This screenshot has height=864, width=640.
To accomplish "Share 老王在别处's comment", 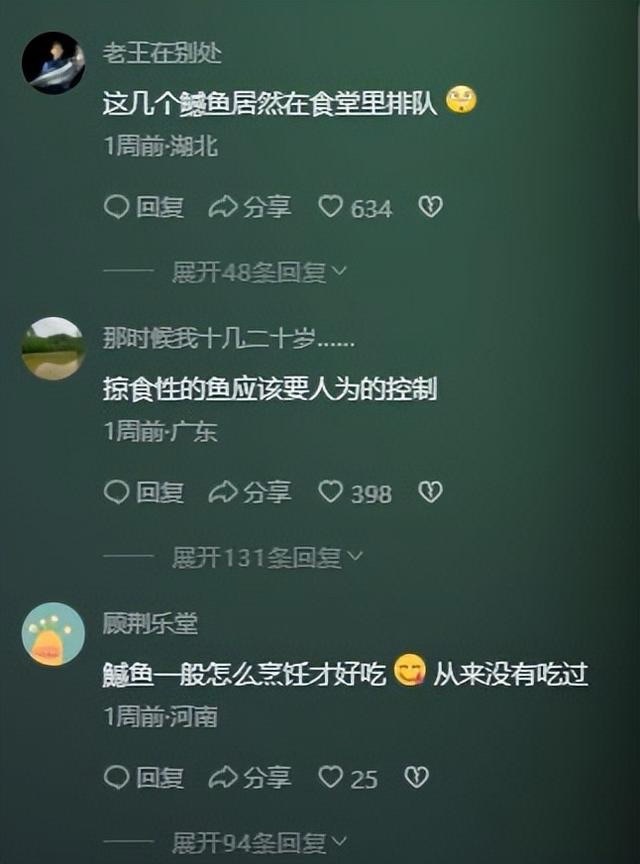I will tap(250, 207).
